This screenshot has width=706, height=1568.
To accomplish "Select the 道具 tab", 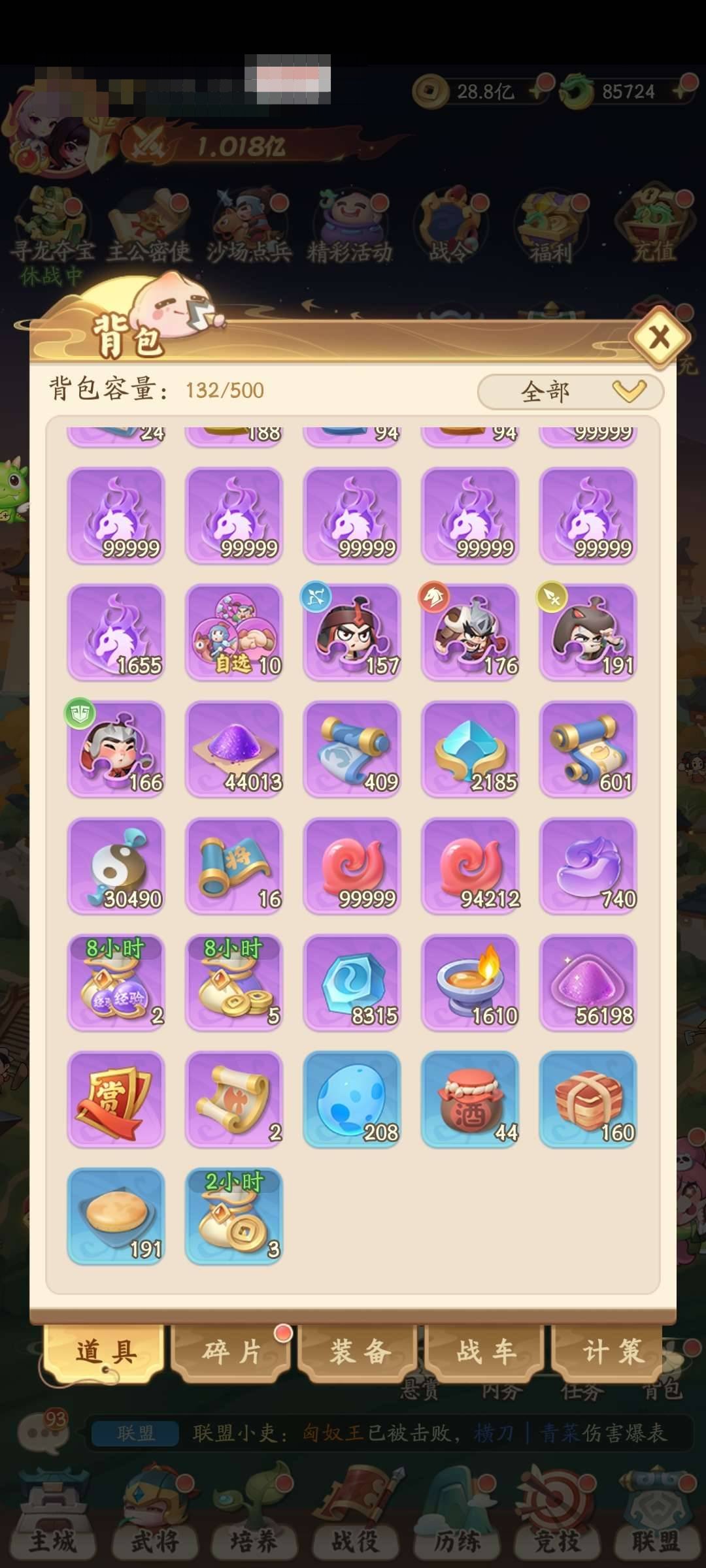I will [106, 1352].
